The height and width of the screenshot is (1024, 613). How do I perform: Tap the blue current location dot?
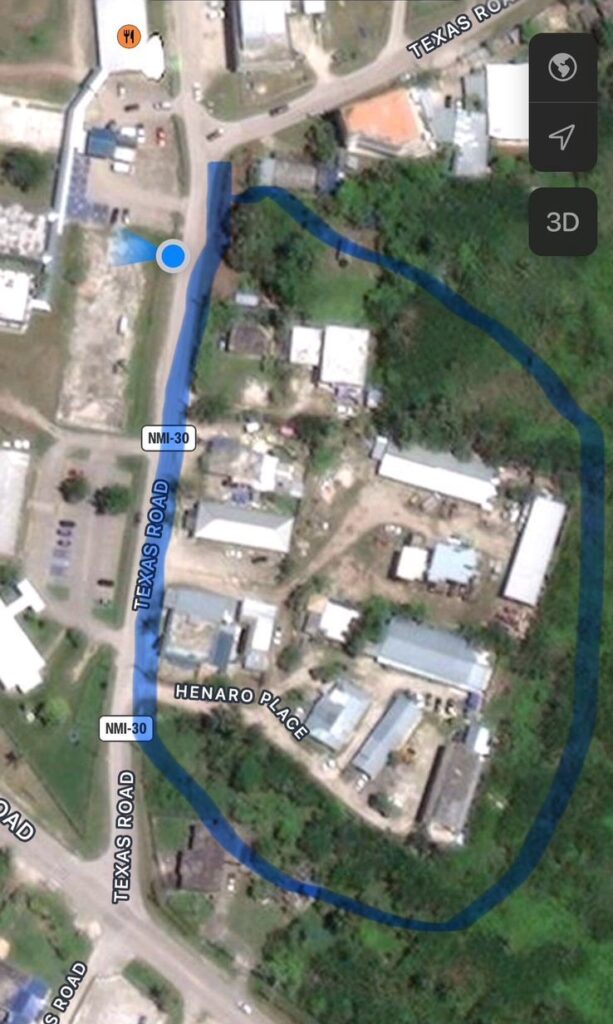[173, 256]
